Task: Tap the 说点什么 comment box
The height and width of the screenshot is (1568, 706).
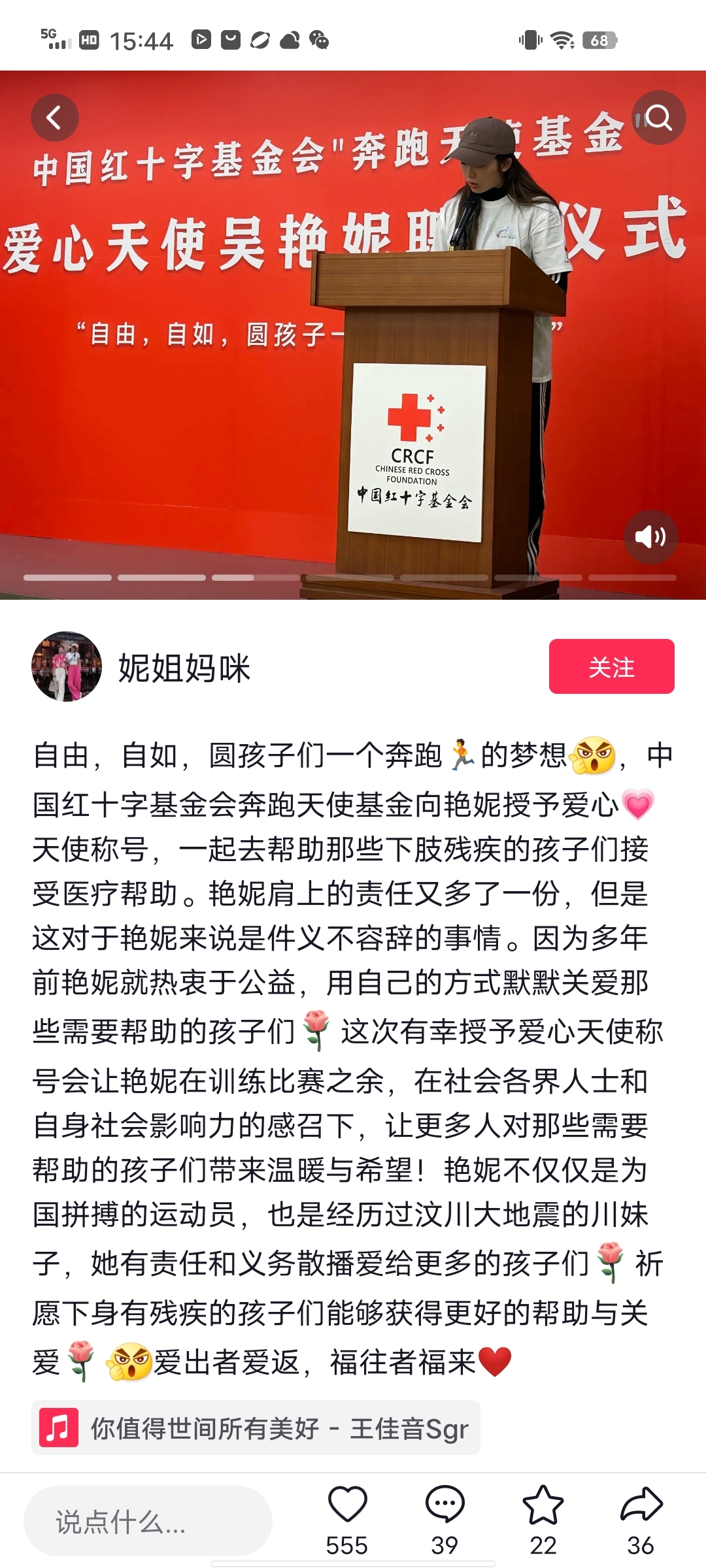Action: (148, 1521)
